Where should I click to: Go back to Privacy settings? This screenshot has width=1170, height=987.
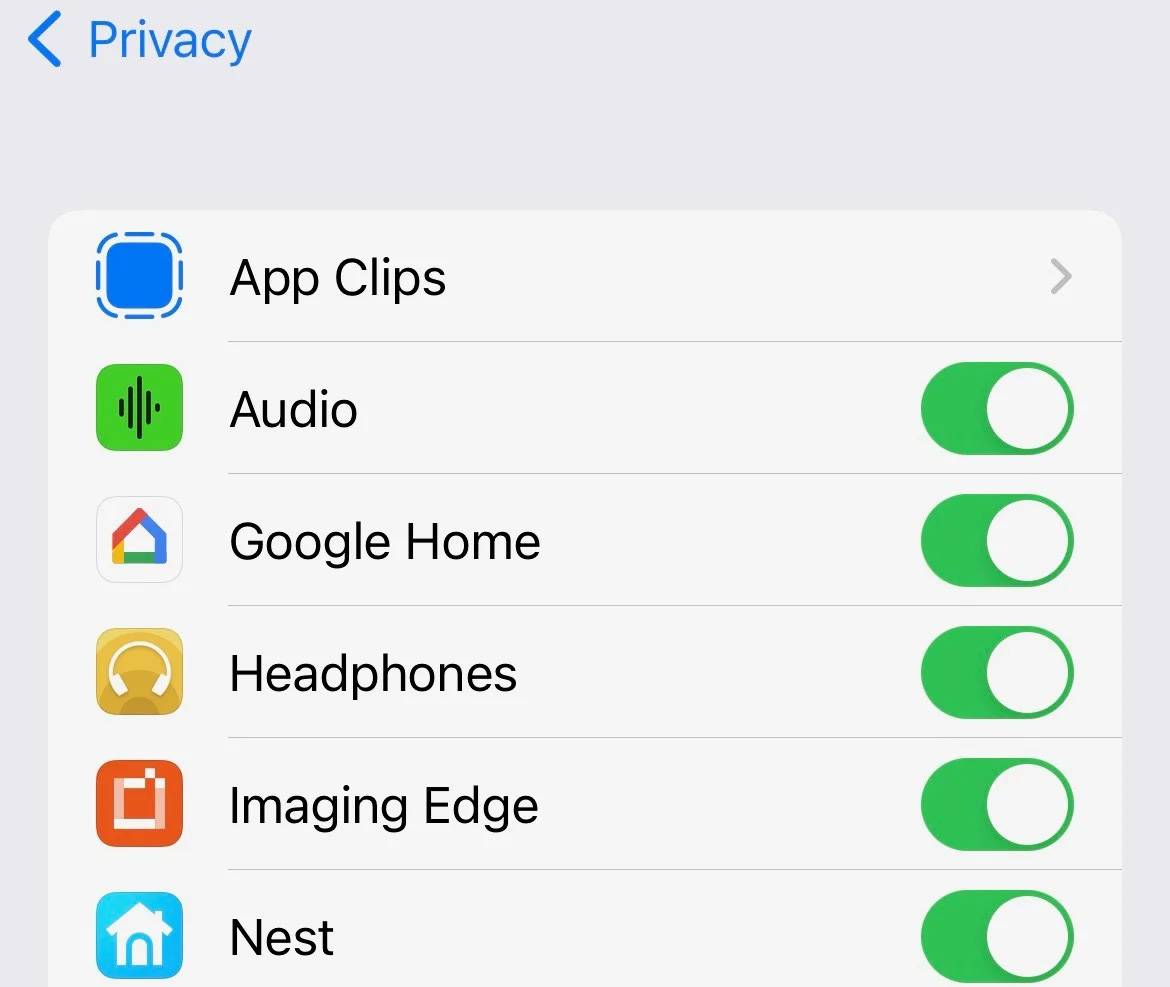pos(140,42)
